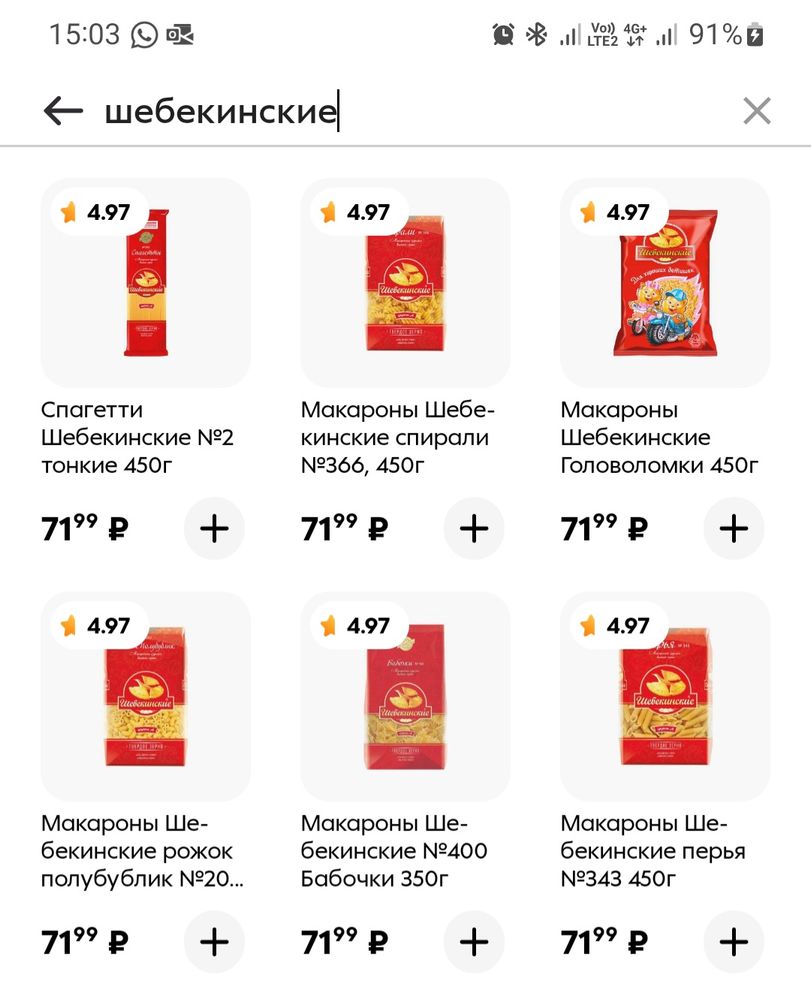Screen dimensions: 811x1000
Task: Tap the back arrow to exit search
Action: [63, 110]
